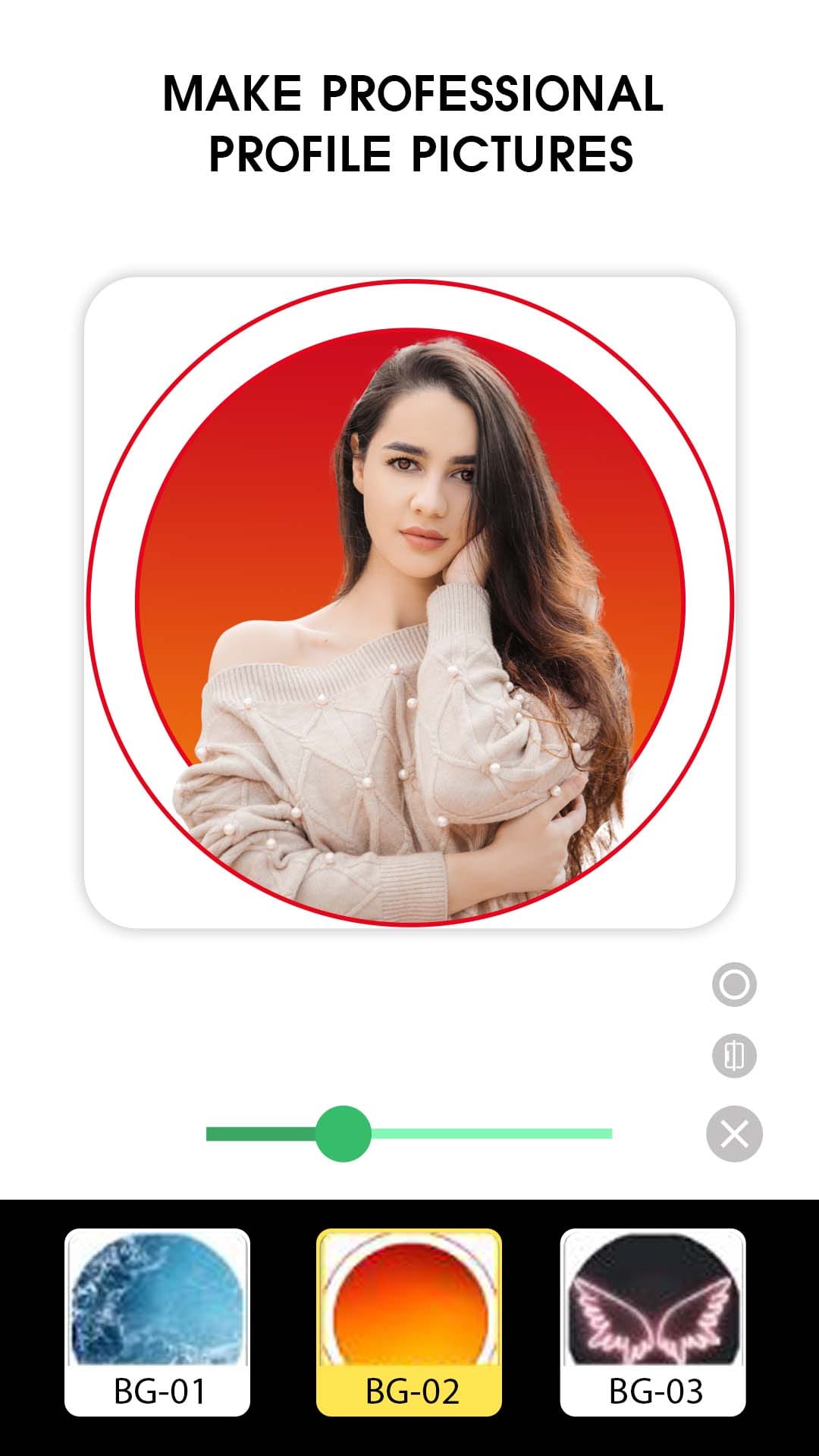Pick the BG-03 neon wings background
This screenshot has width=819, height=1456.
coord(653,1321)
